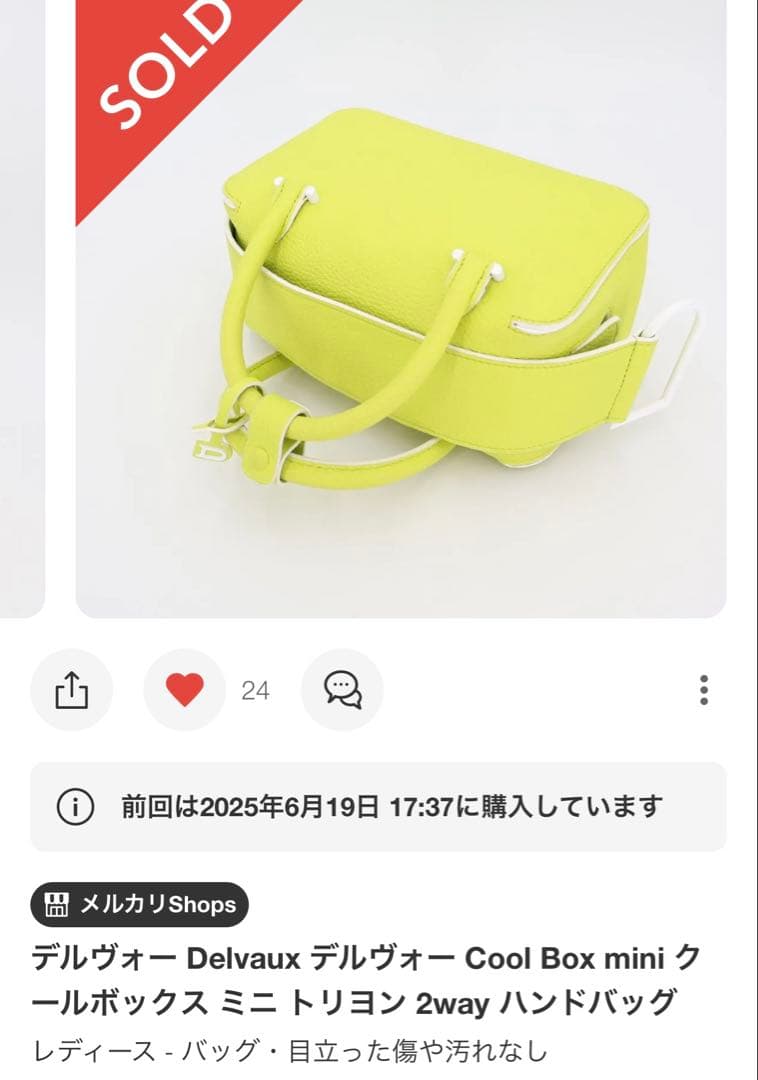Open the comments speech bubble

click(342, 690)
